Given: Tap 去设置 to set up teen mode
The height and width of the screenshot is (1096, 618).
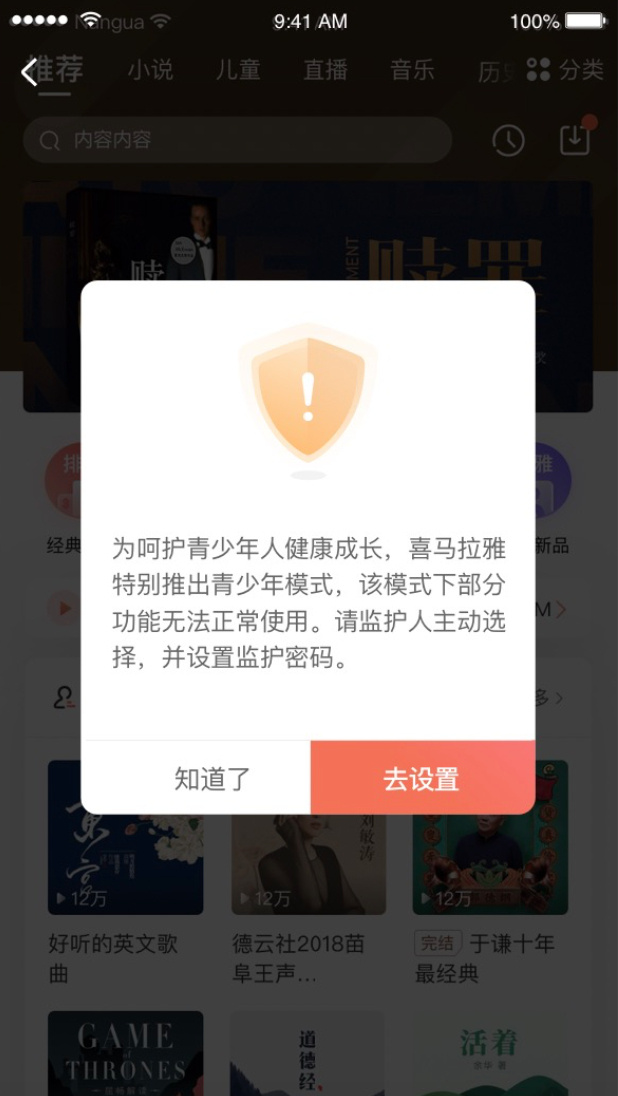Looking at the screenshot, I should tap(422, 779).
